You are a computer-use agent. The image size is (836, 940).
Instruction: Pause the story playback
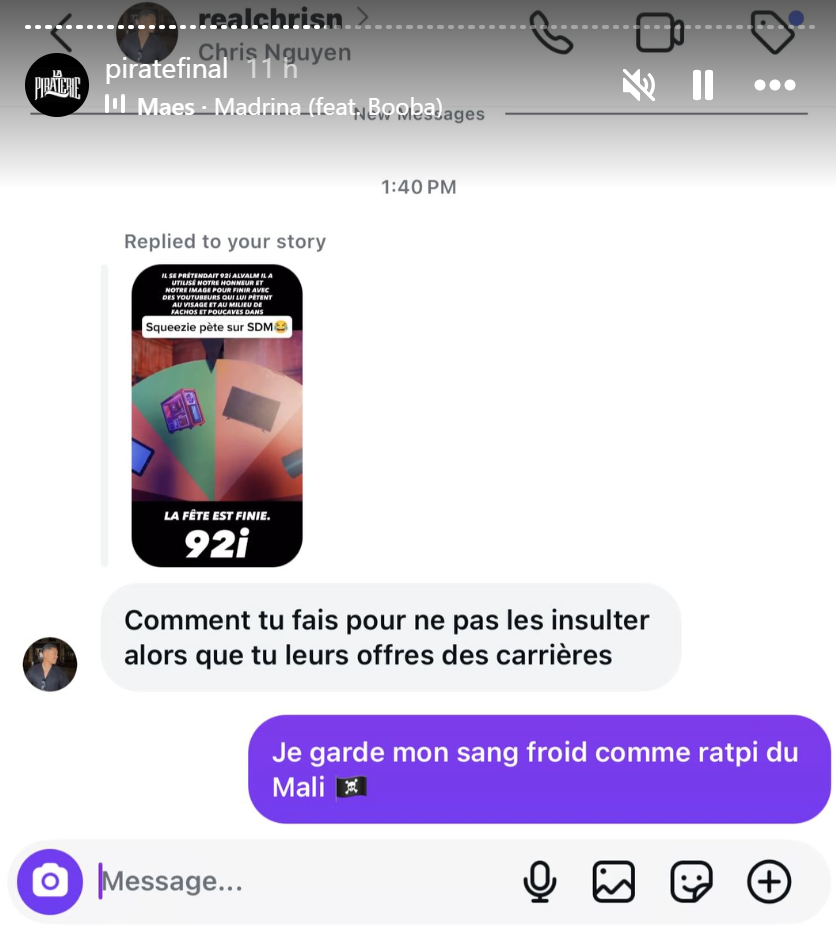point(703,85)
